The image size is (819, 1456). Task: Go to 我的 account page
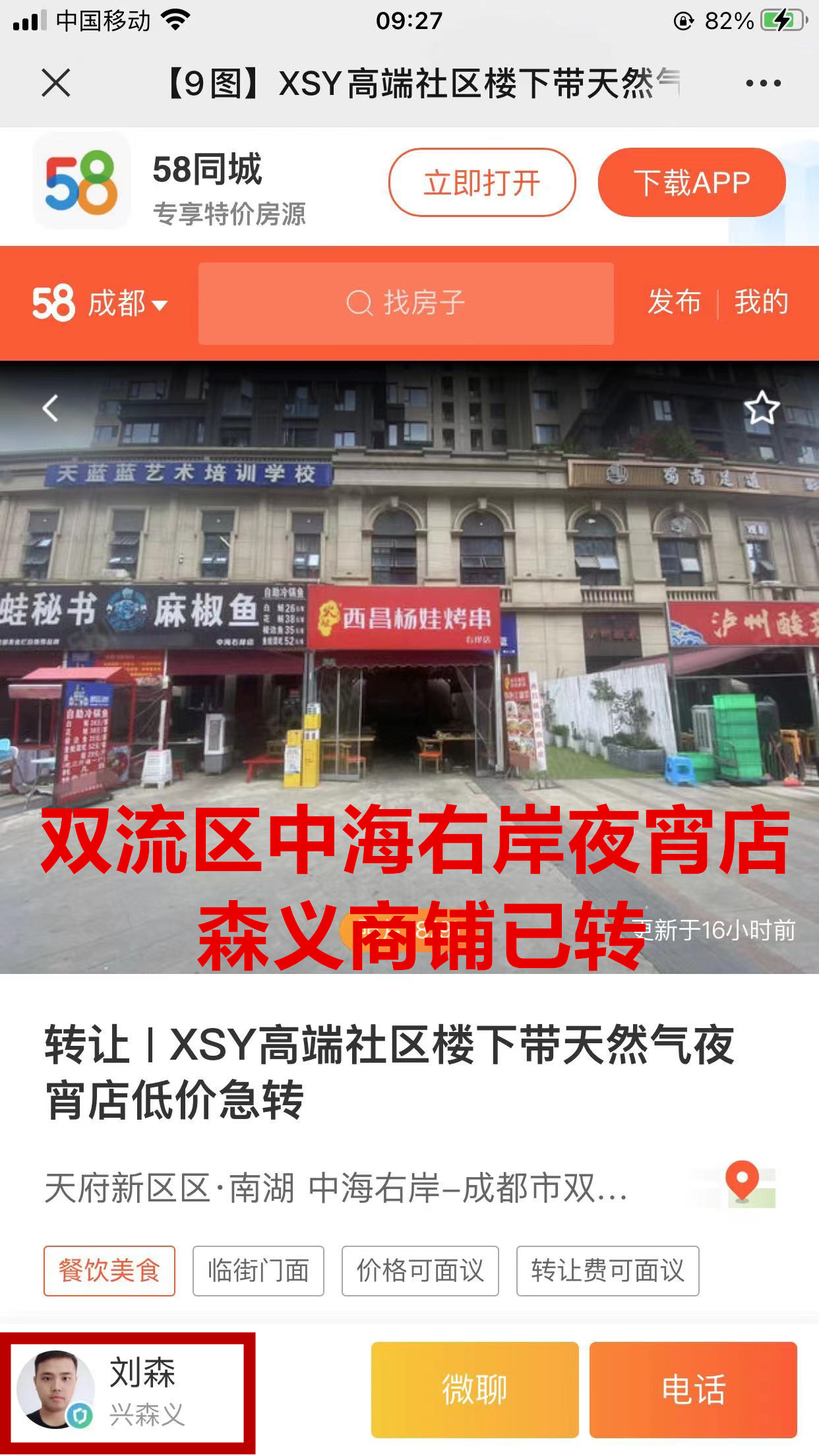coord(762,303)
